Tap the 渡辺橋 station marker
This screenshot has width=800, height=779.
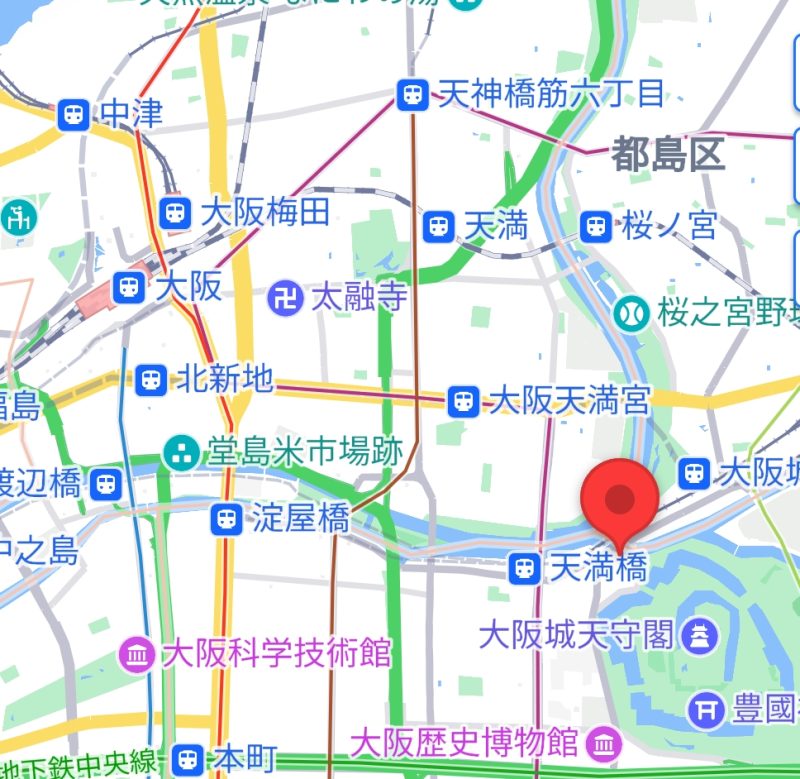click(104, 486)
